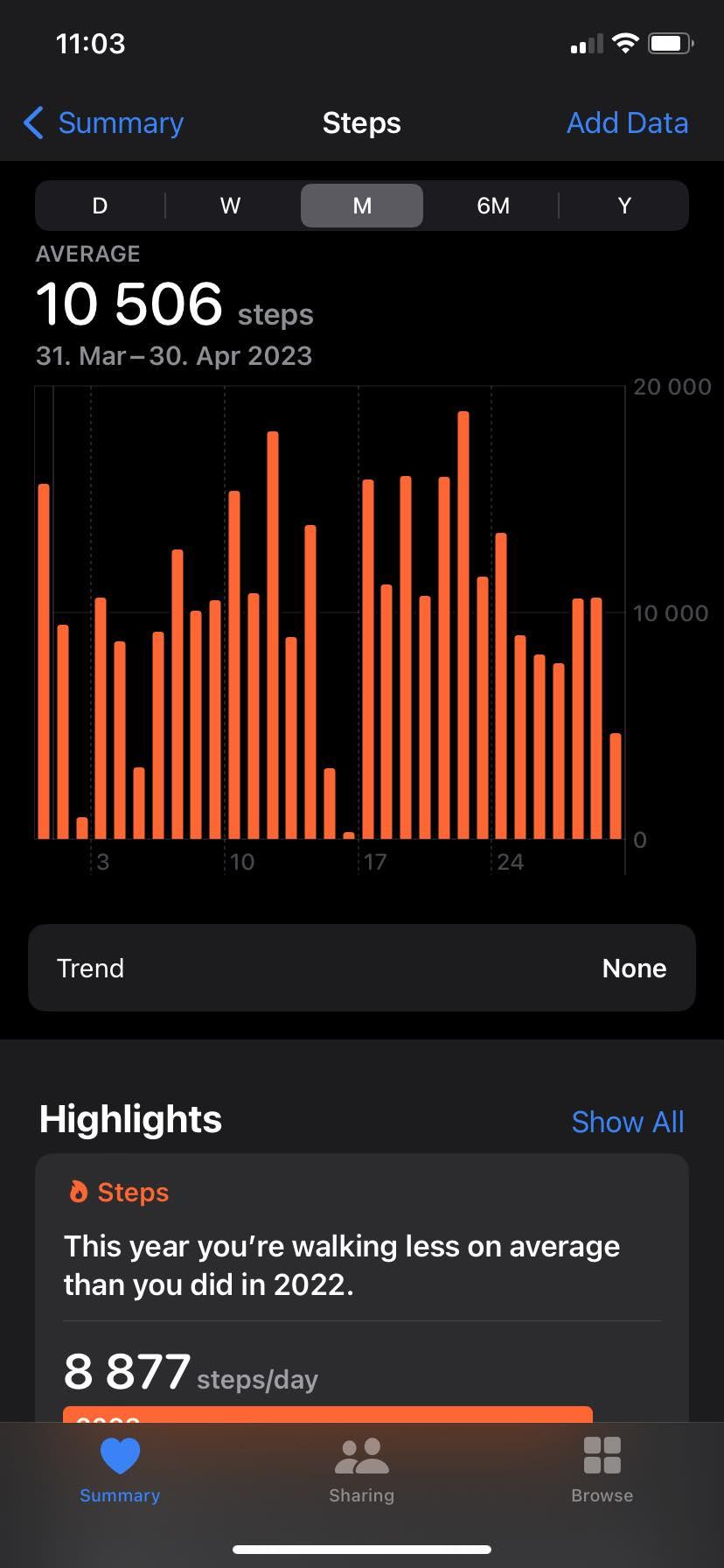Show the Y year view

pyautogui.click(x=624, y=206)
